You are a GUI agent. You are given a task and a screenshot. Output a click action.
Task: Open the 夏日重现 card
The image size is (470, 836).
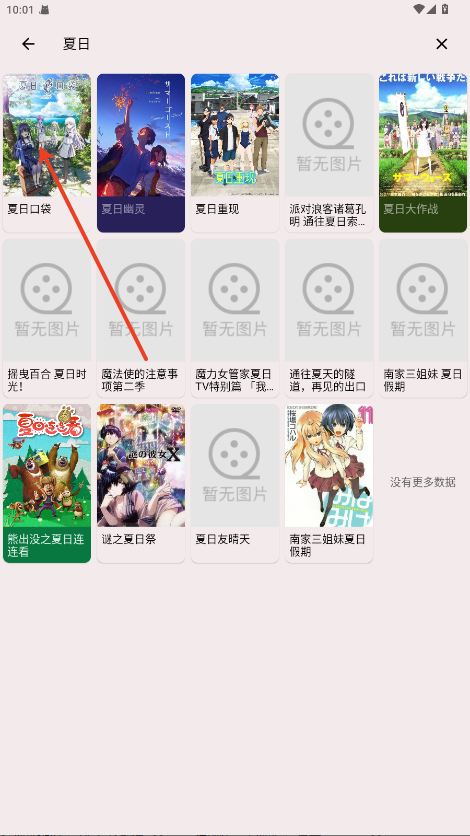pos(235,153)
